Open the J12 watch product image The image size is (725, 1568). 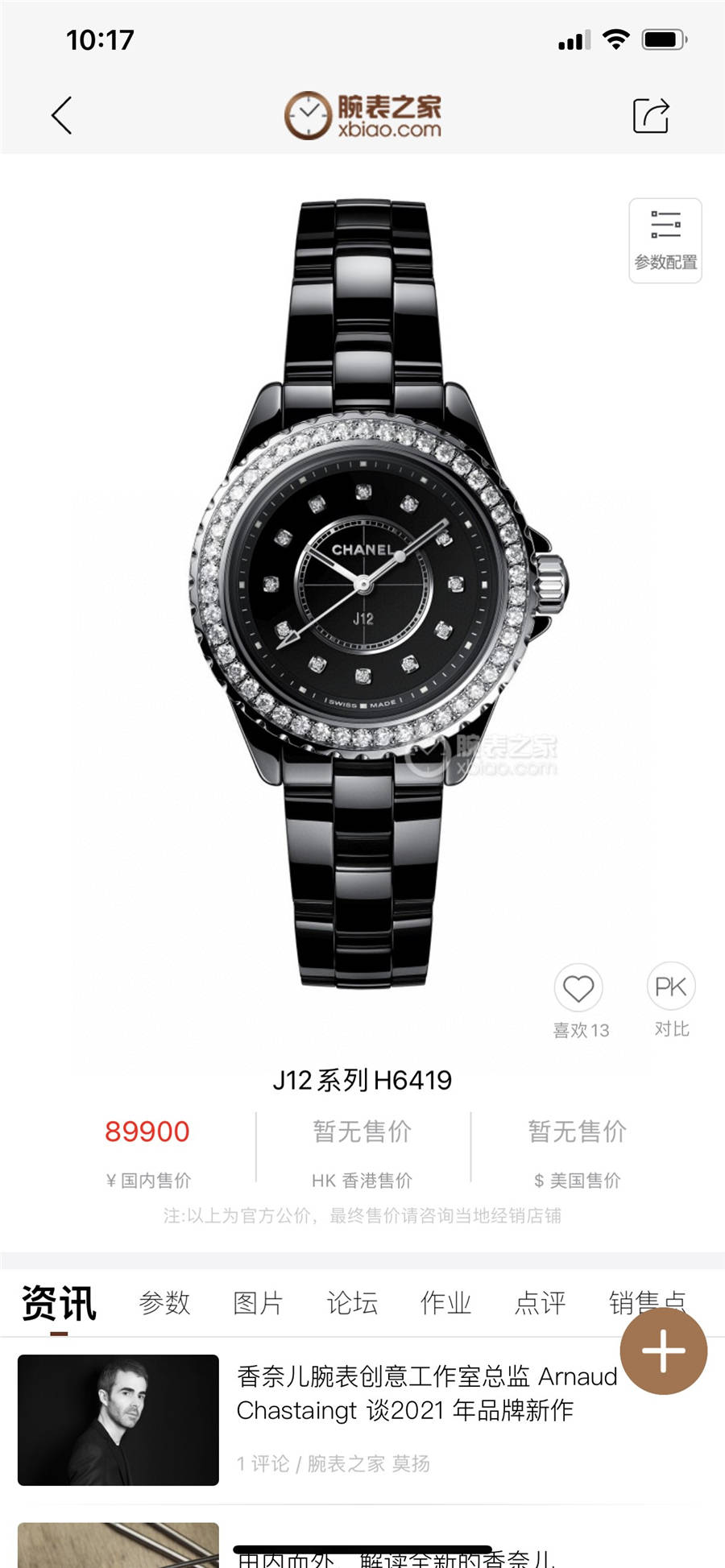[x=362, y=592]
